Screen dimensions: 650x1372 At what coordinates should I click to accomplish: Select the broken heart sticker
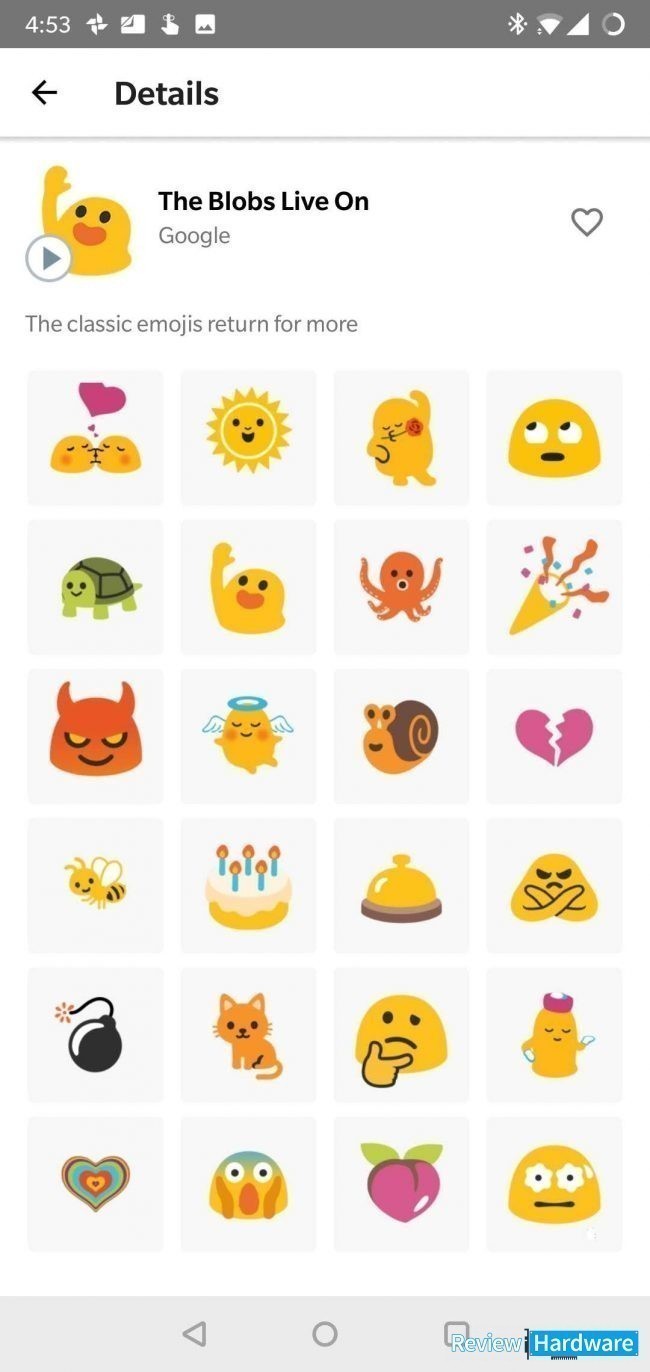554,736
